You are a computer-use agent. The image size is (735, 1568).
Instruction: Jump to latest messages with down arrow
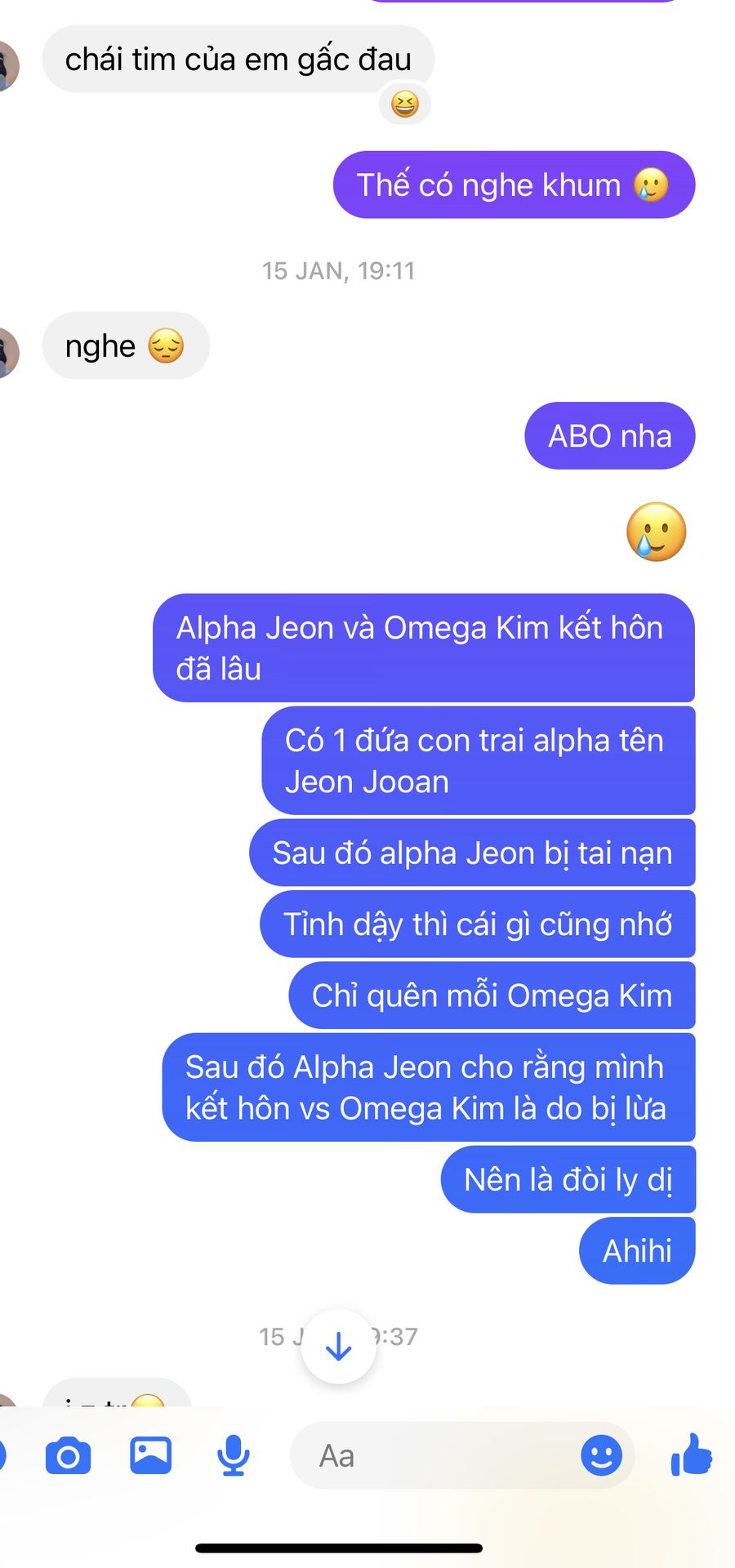click(x=339, y=1347)
